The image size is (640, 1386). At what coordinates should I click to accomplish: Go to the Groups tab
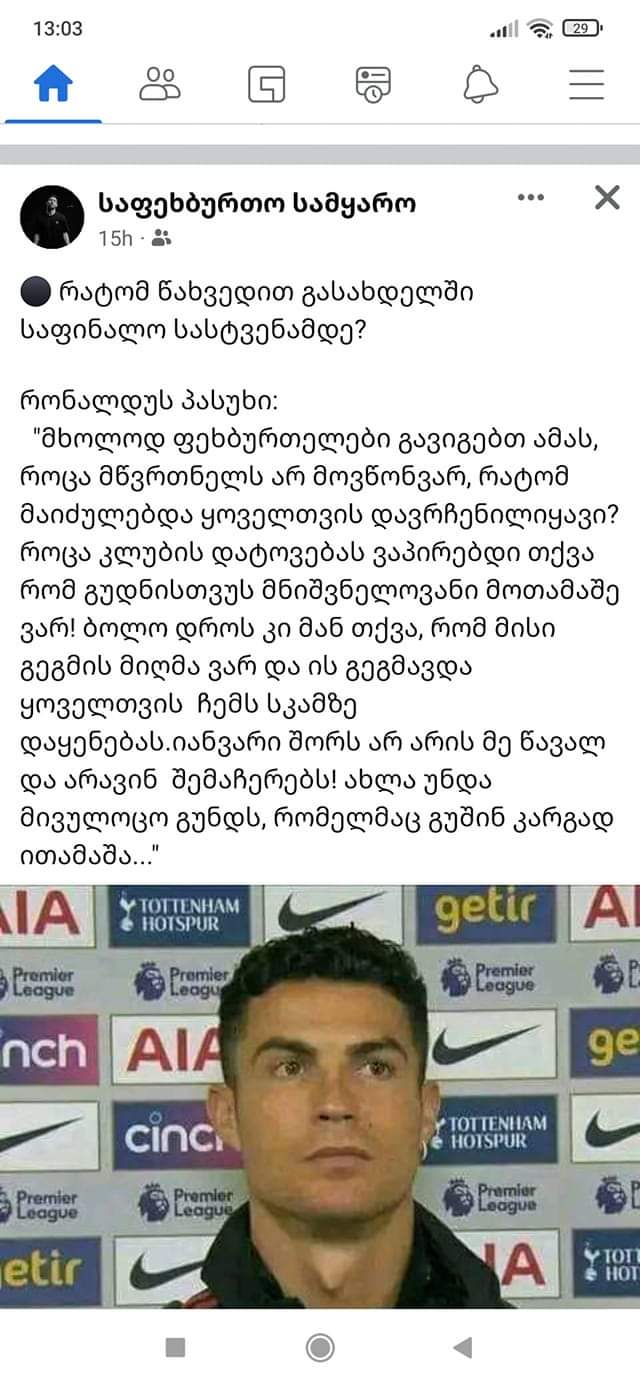266,86
